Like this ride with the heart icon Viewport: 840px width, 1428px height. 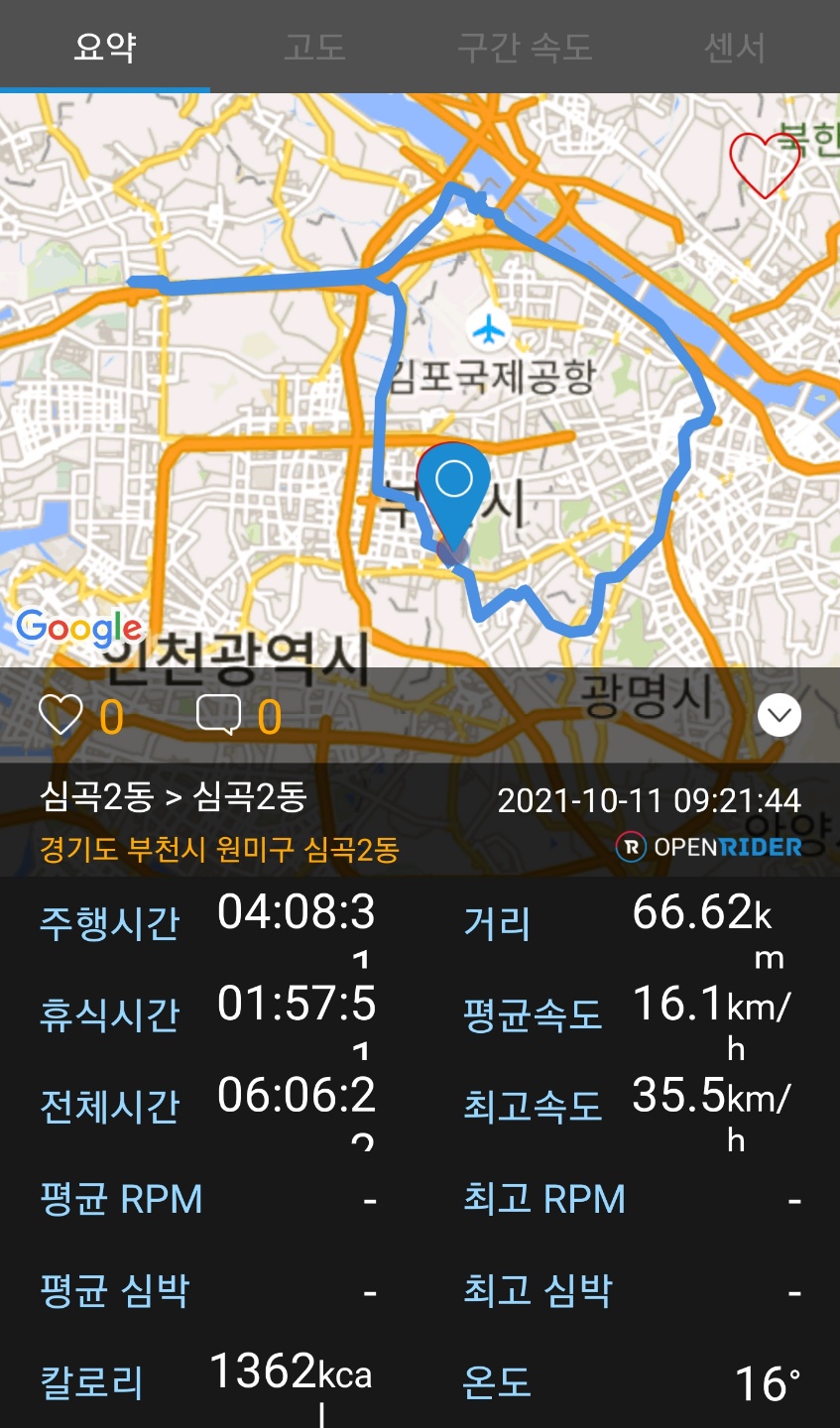[x=60, y=714]
